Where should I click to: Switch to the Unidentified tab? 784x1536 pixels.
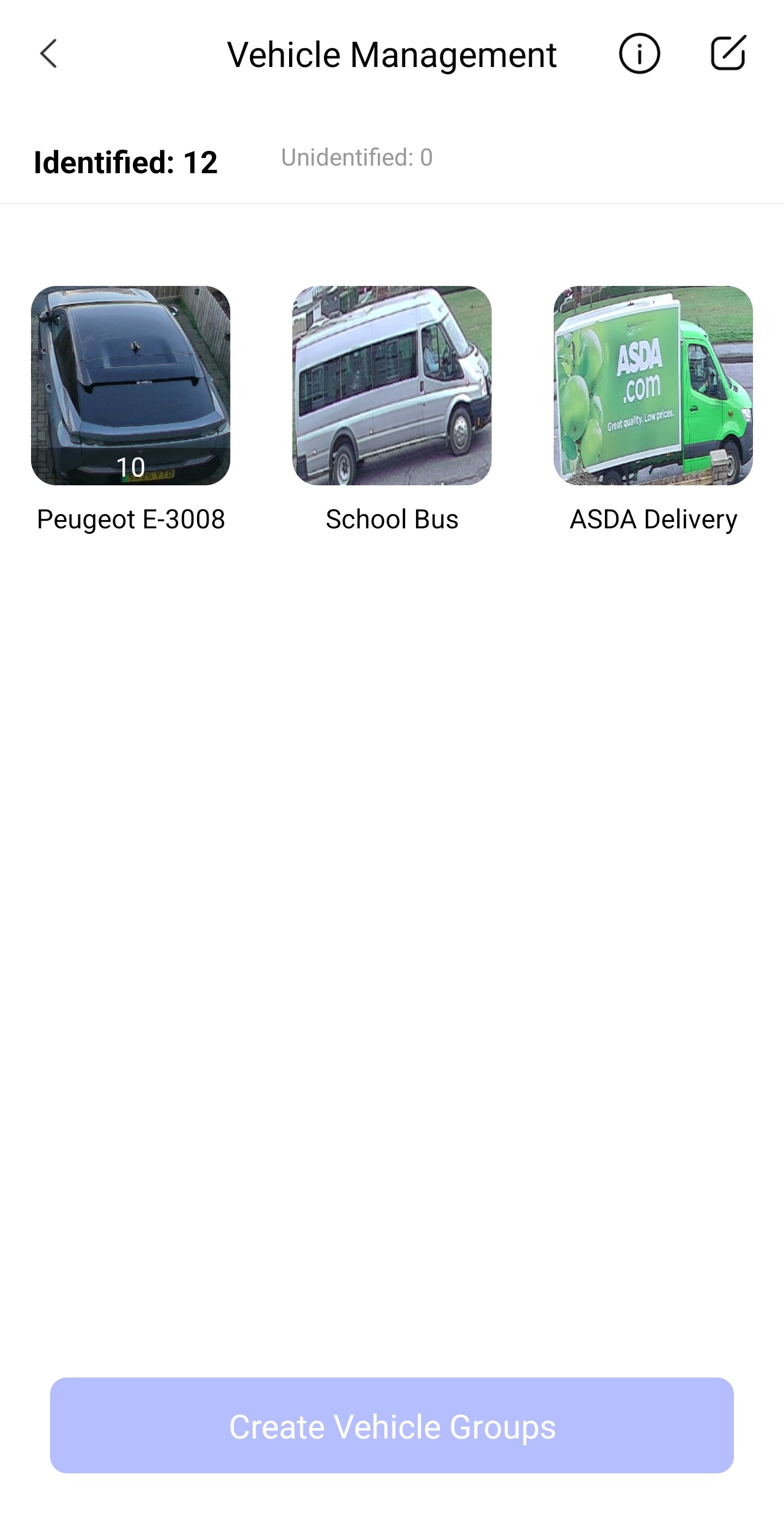pos(357,157)
